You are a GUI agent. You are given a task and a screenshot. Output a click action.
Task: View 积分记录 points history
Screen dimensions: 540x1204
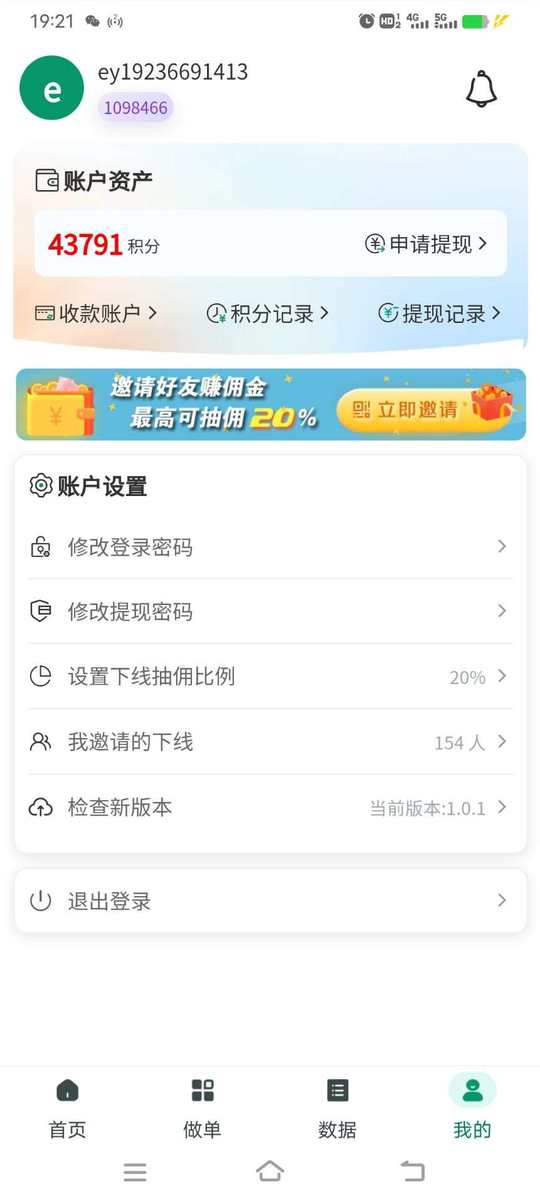[x=267, y=313]
